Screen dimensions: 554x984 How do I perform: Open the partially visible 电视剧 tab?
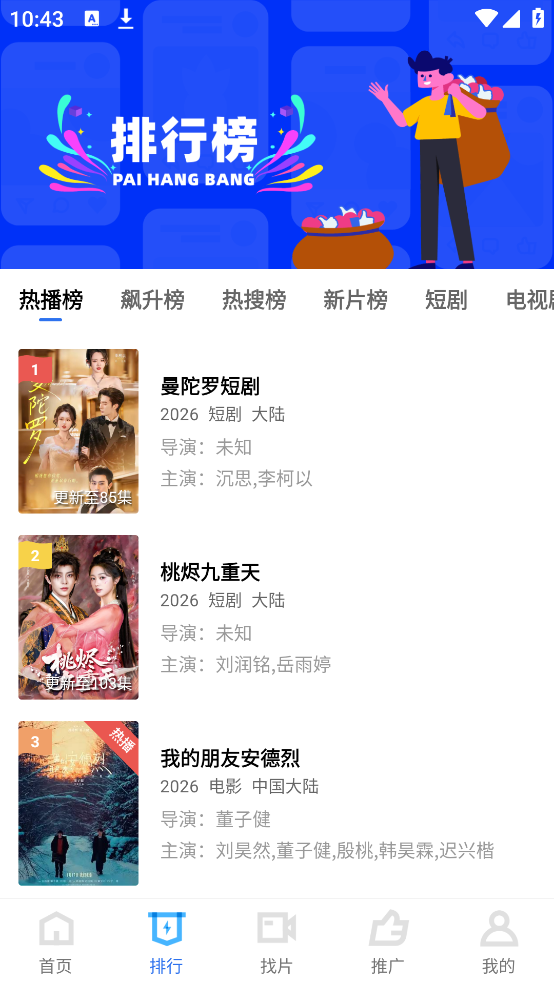click(530, 300)
